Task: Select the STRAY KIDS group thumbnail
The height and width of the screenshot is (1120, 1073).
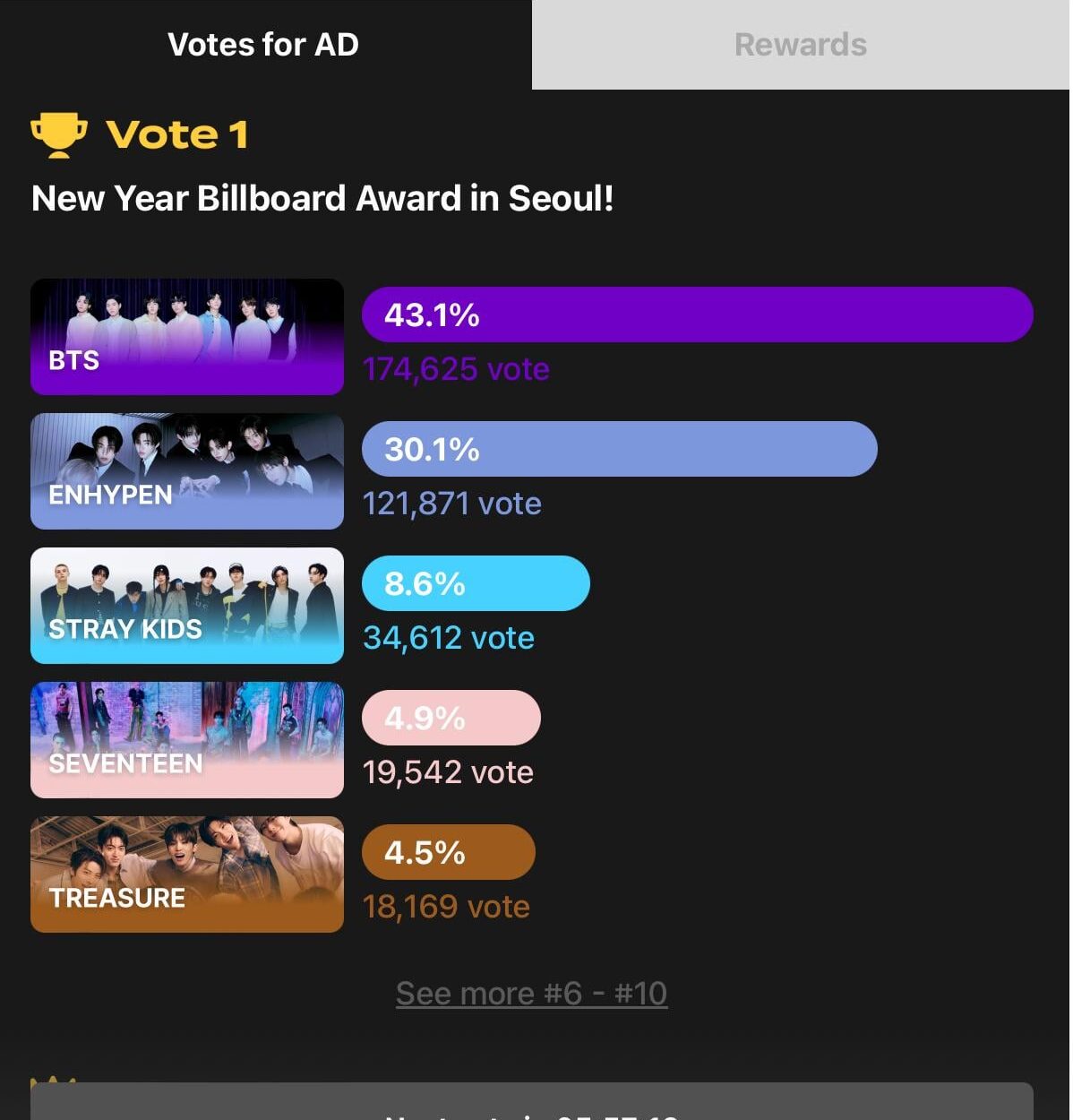Action: tap(186, 606)
